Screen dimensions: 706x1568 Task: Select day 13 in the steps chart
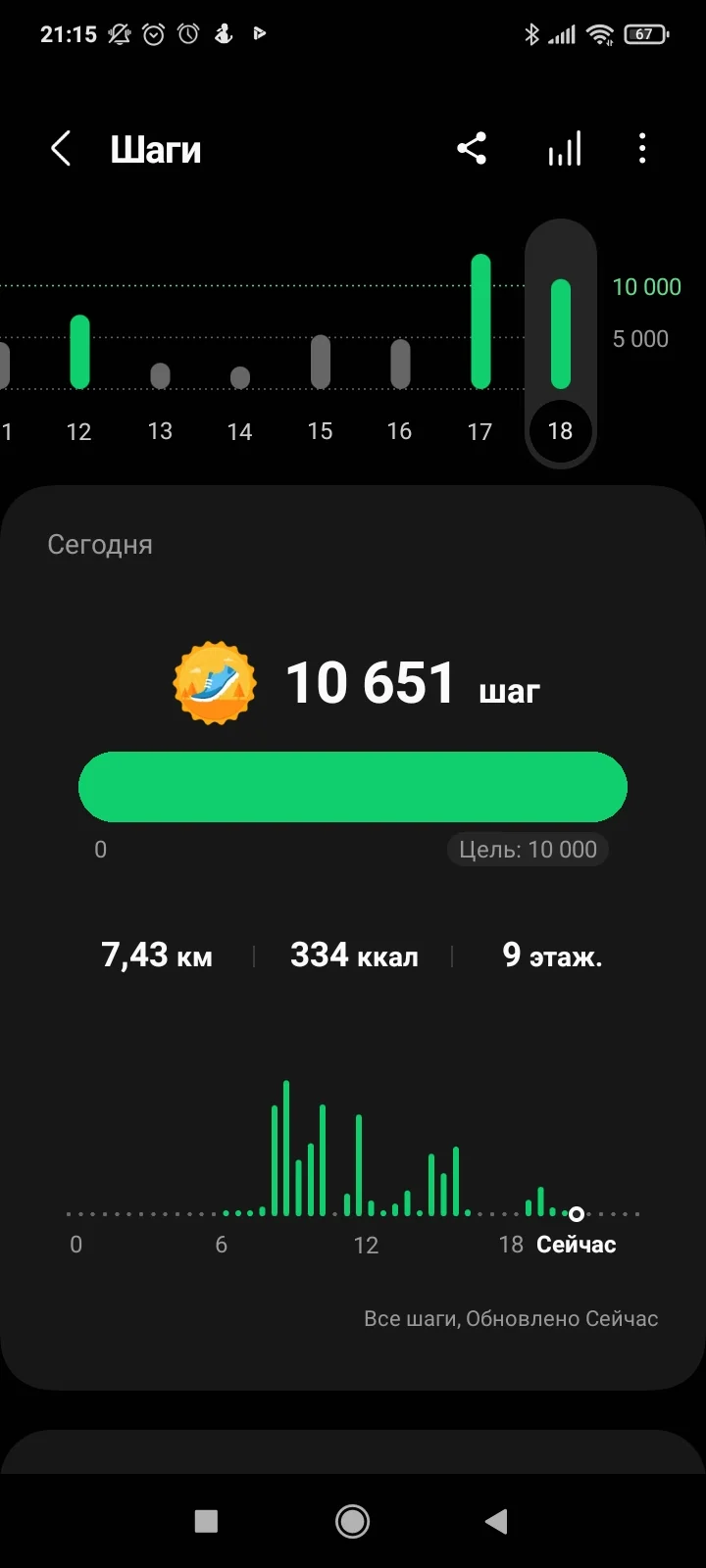click(160, 375)
